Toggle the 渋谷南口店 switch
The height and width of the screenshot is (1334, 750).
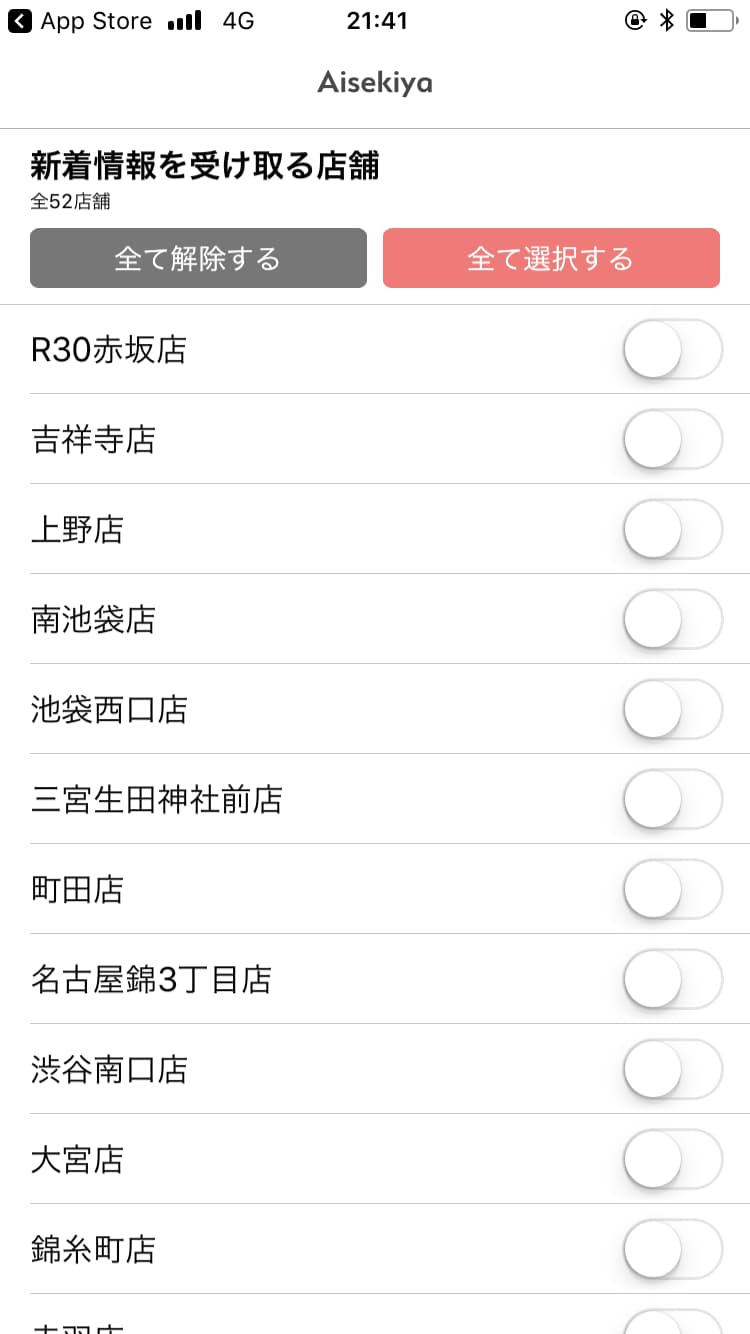click(673, 1069)
